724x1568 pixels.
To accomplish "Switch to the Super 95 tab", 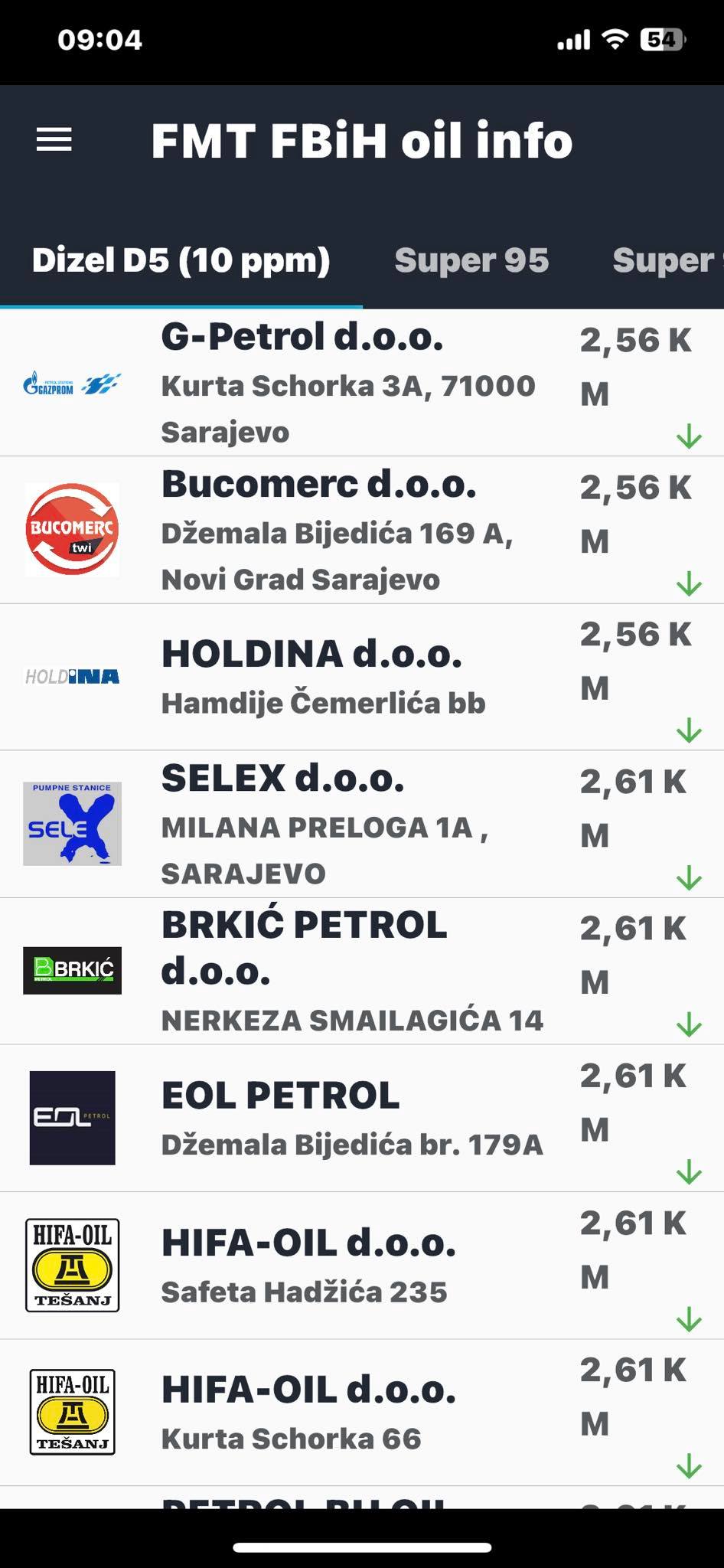I will coord(471,260).
